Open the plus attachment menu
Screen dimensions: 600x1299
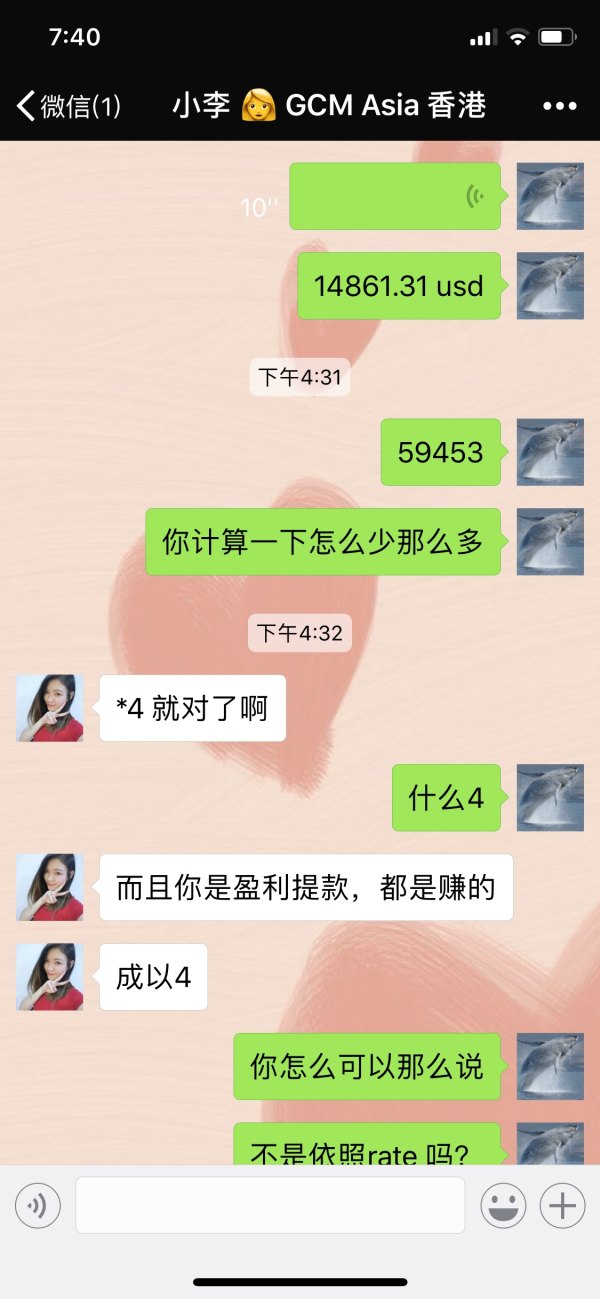coord(562,1206)
